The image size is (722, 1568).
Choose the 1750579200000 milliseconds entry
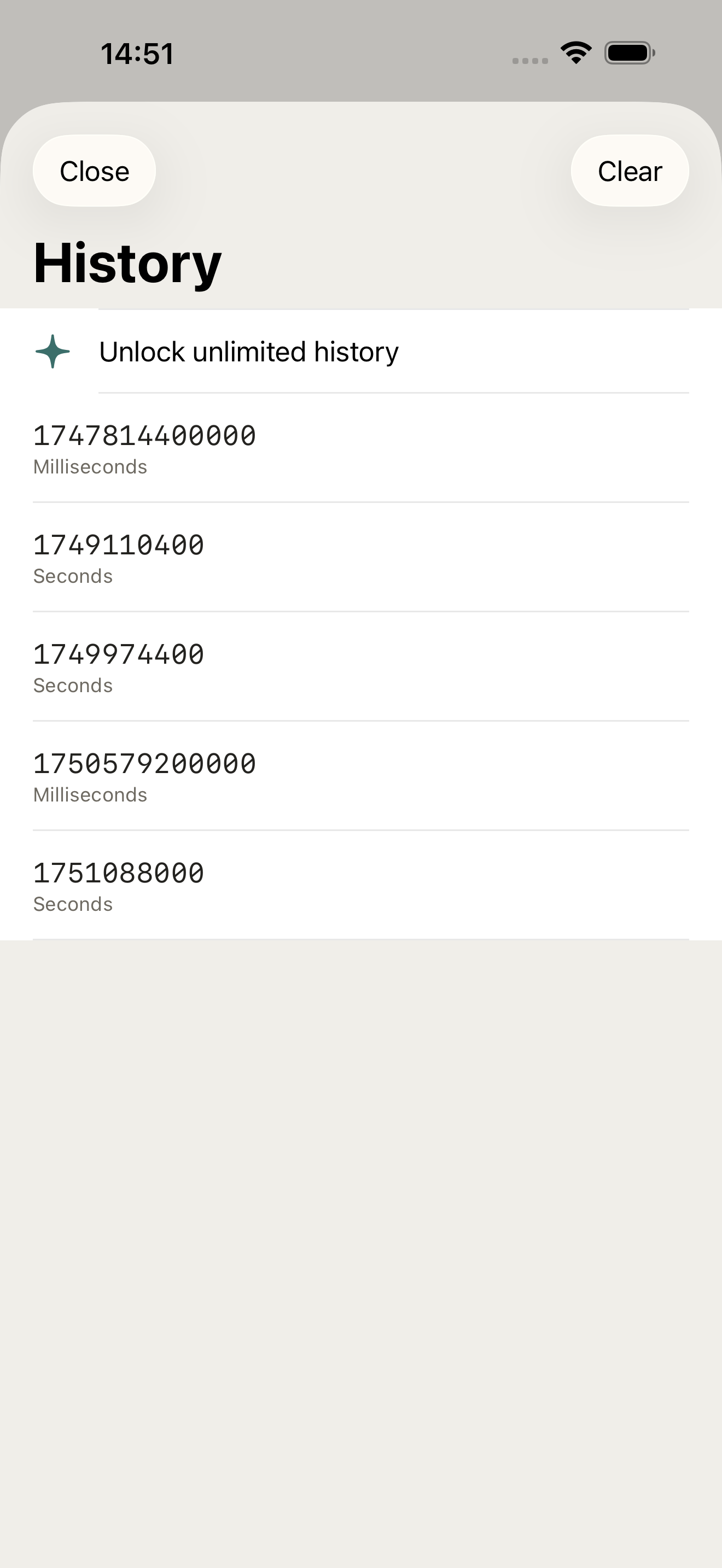click(361, 776)
